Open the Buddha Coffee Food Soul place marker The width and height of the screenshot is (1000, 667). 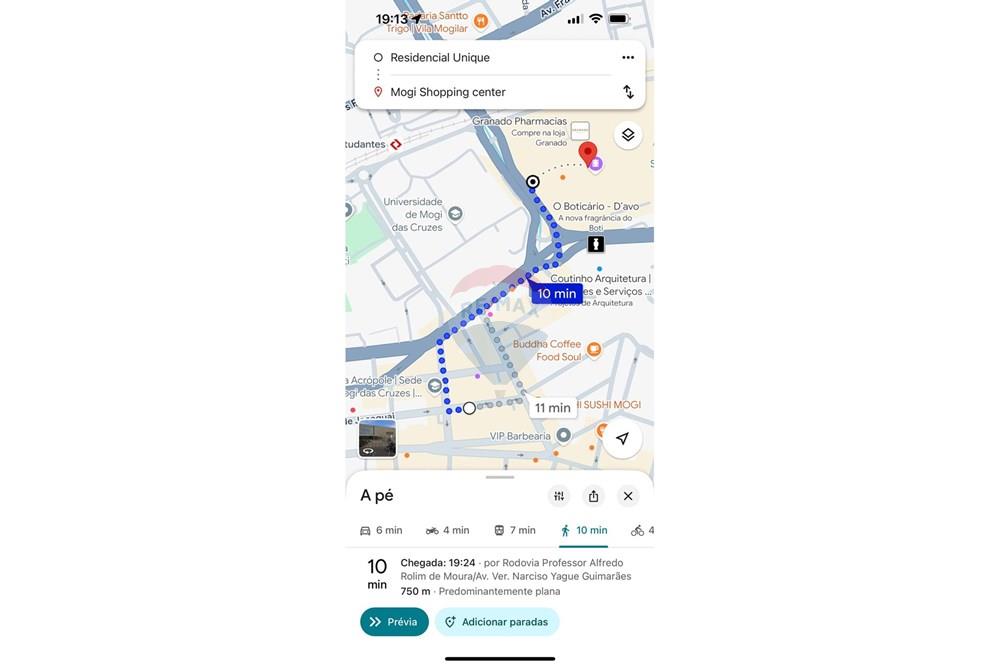594,350
